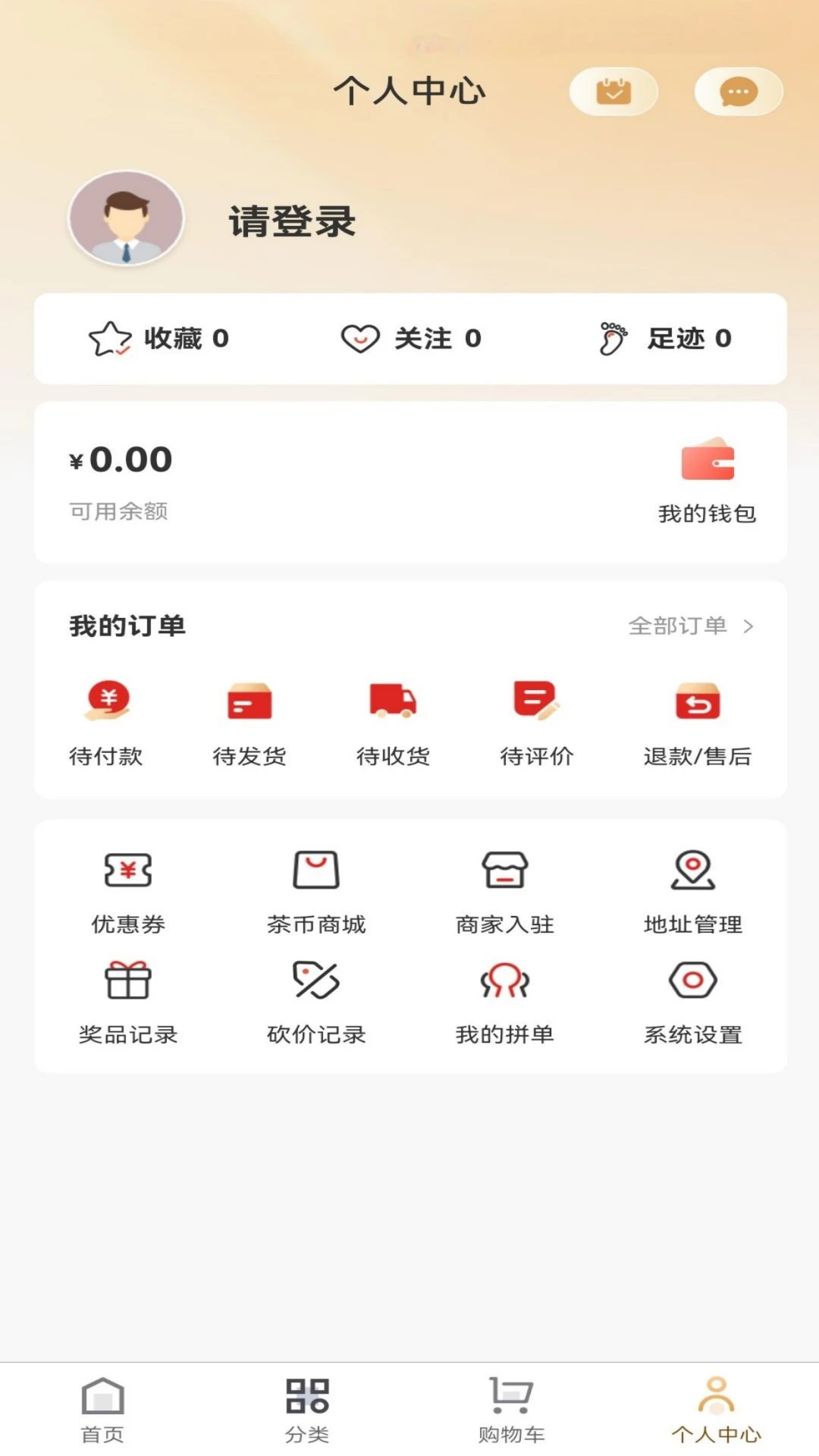Open 砍价记录 bargain history
Viewport: 819px width, 1456px height.
(x=316, y=999)
